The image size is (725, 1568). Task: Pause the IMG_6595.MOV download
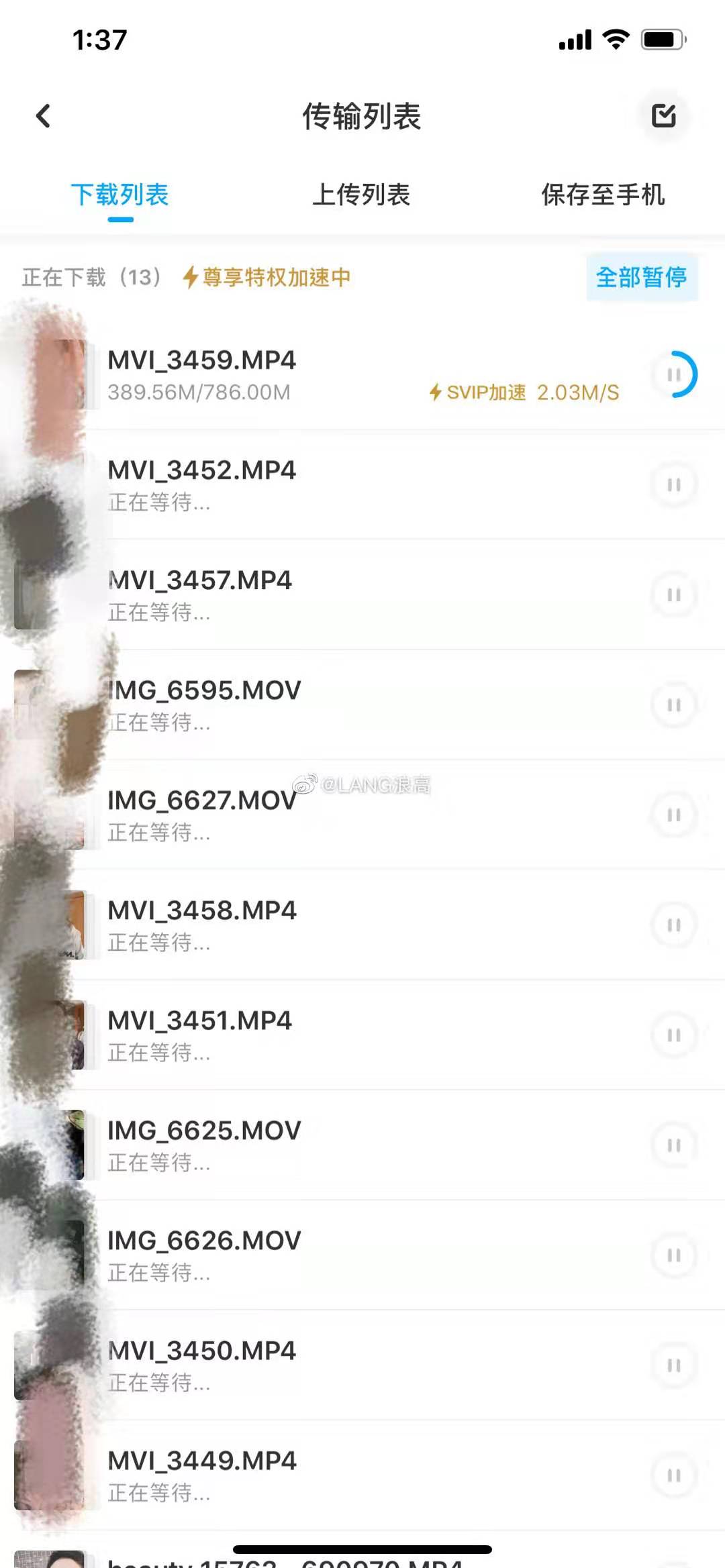[674, 704]
